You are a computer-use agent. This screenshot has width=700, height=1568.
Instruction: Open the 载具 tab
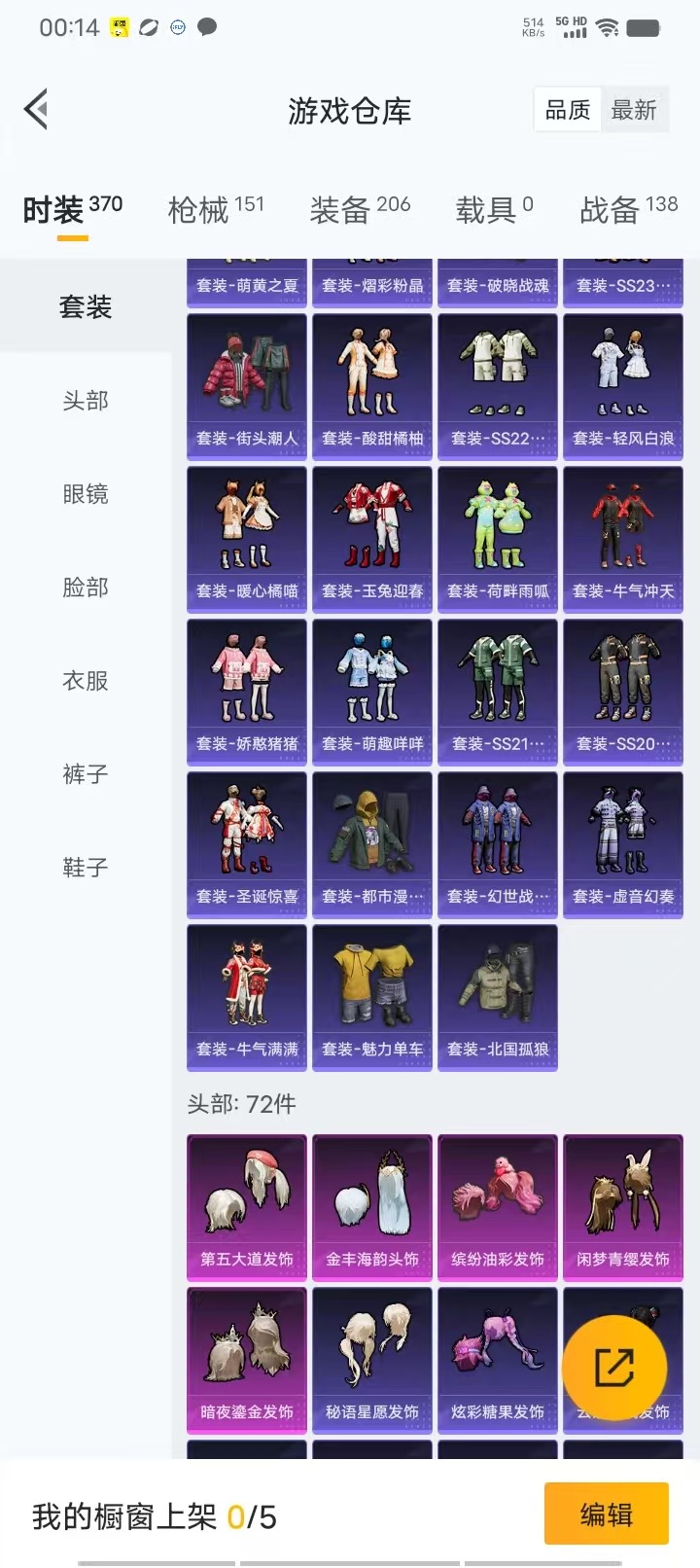pyautogui.click(x=494, y=208)
